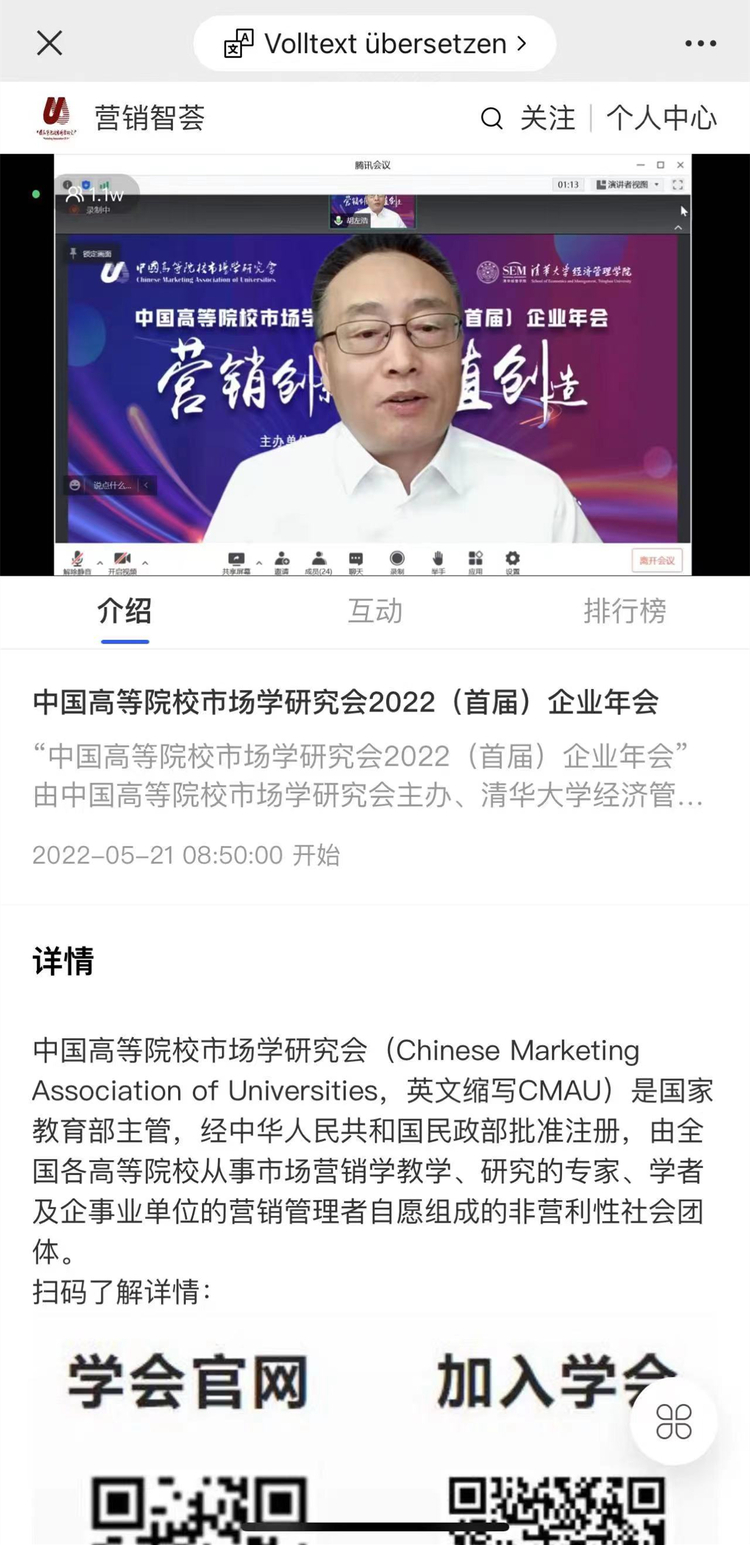Open the 营销智荟 account profile
750x1545 pixels.
148,118
